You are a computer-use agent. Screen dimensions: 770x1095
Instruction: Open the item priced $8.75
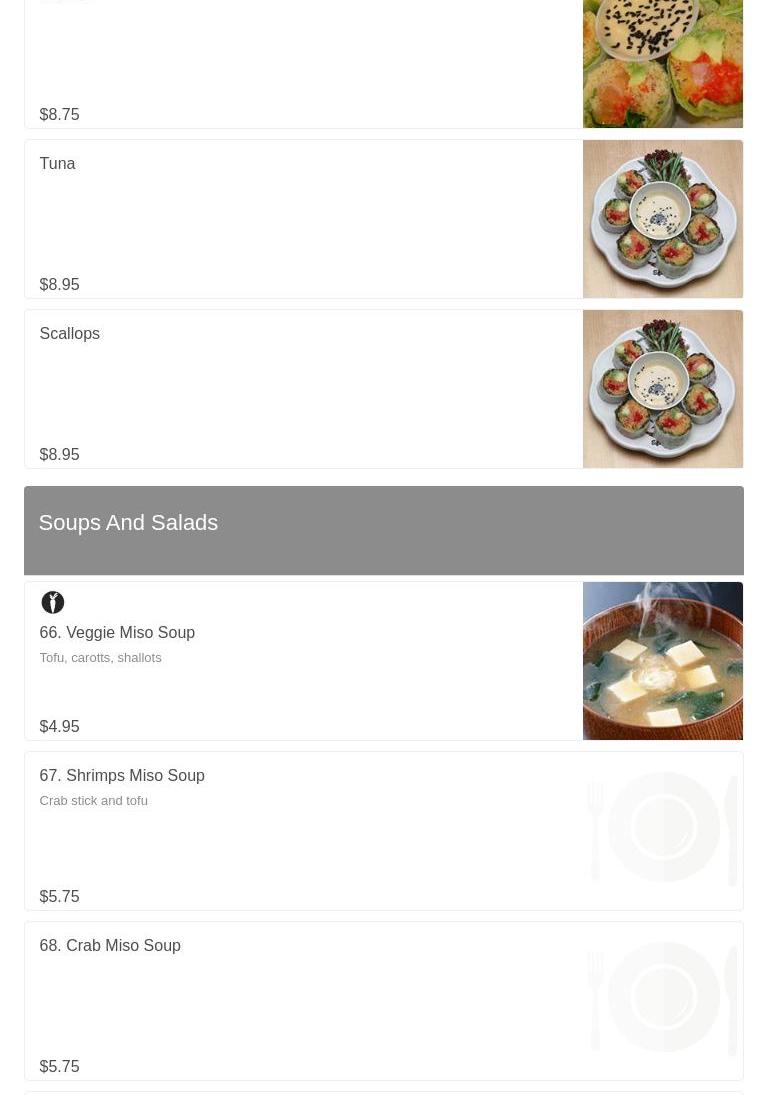click(x=300, y=70)
